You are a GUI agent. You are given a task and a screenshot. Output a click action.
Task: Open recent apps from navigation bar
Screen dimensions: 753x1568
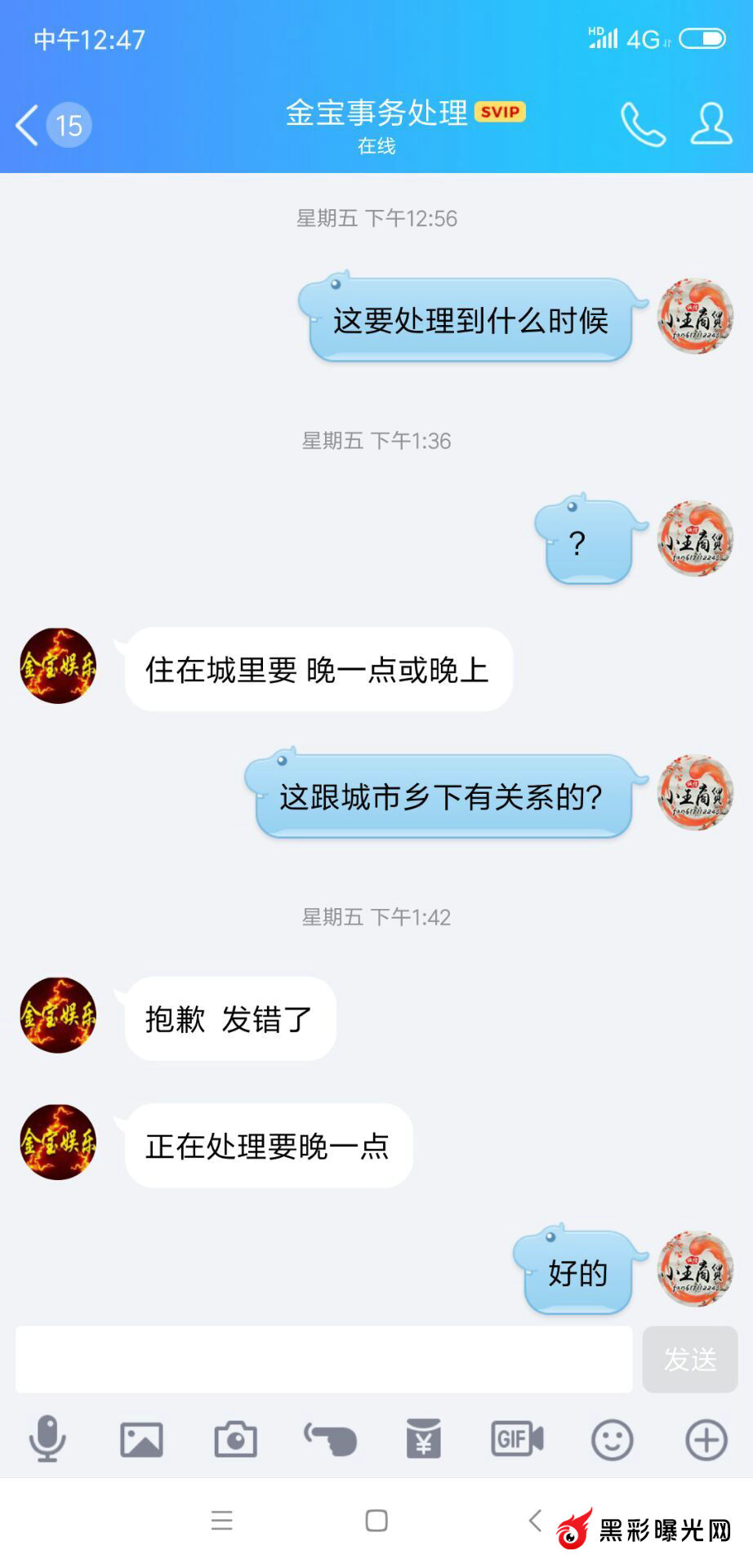tap(221, 1521)
